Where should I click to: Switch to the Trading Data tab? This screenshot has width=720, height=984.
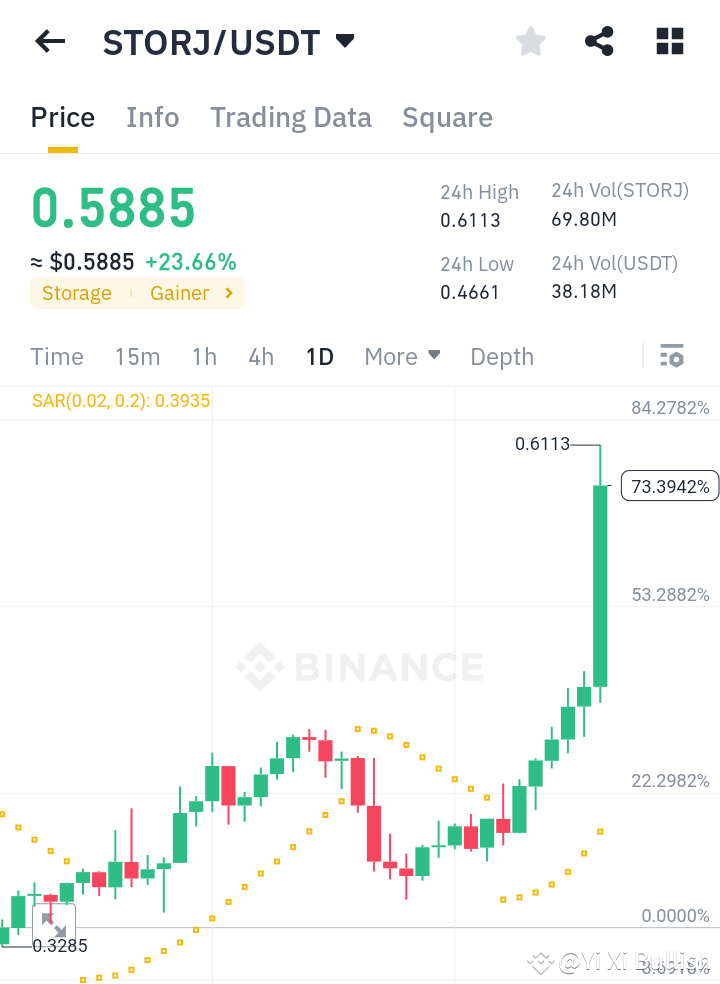tap(290, 117)
